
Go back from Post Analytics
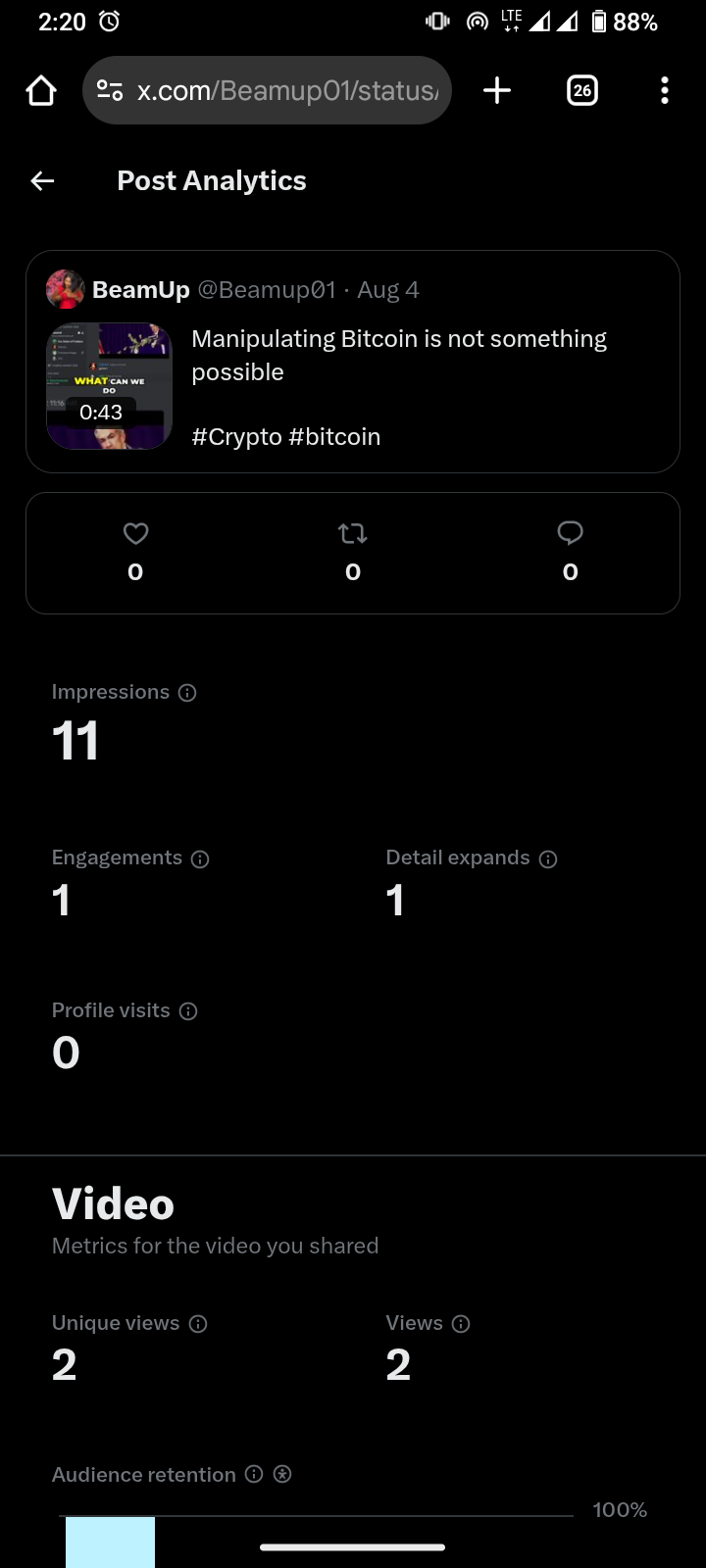[x=42, y=180]
